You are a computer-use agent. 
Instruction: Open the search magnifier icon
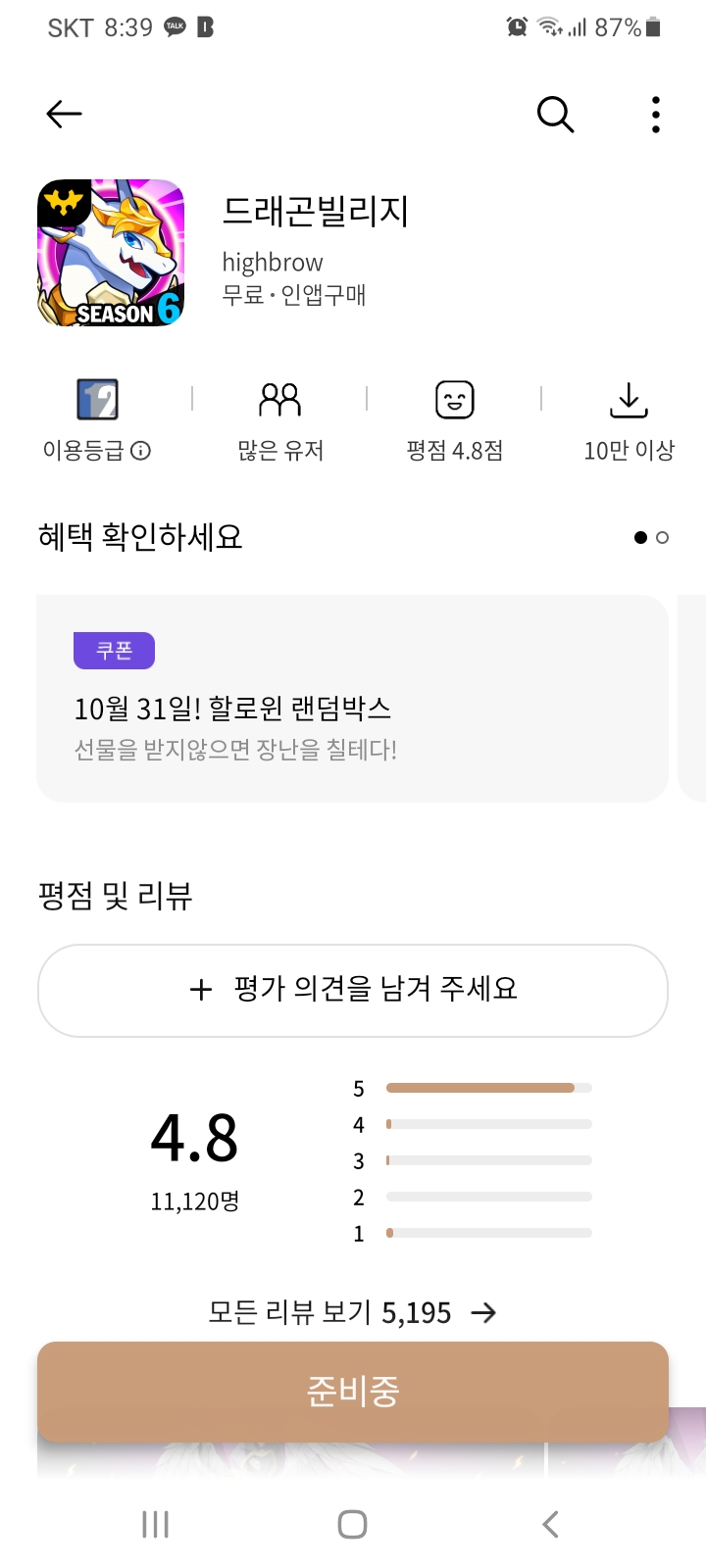coord(555,115)
